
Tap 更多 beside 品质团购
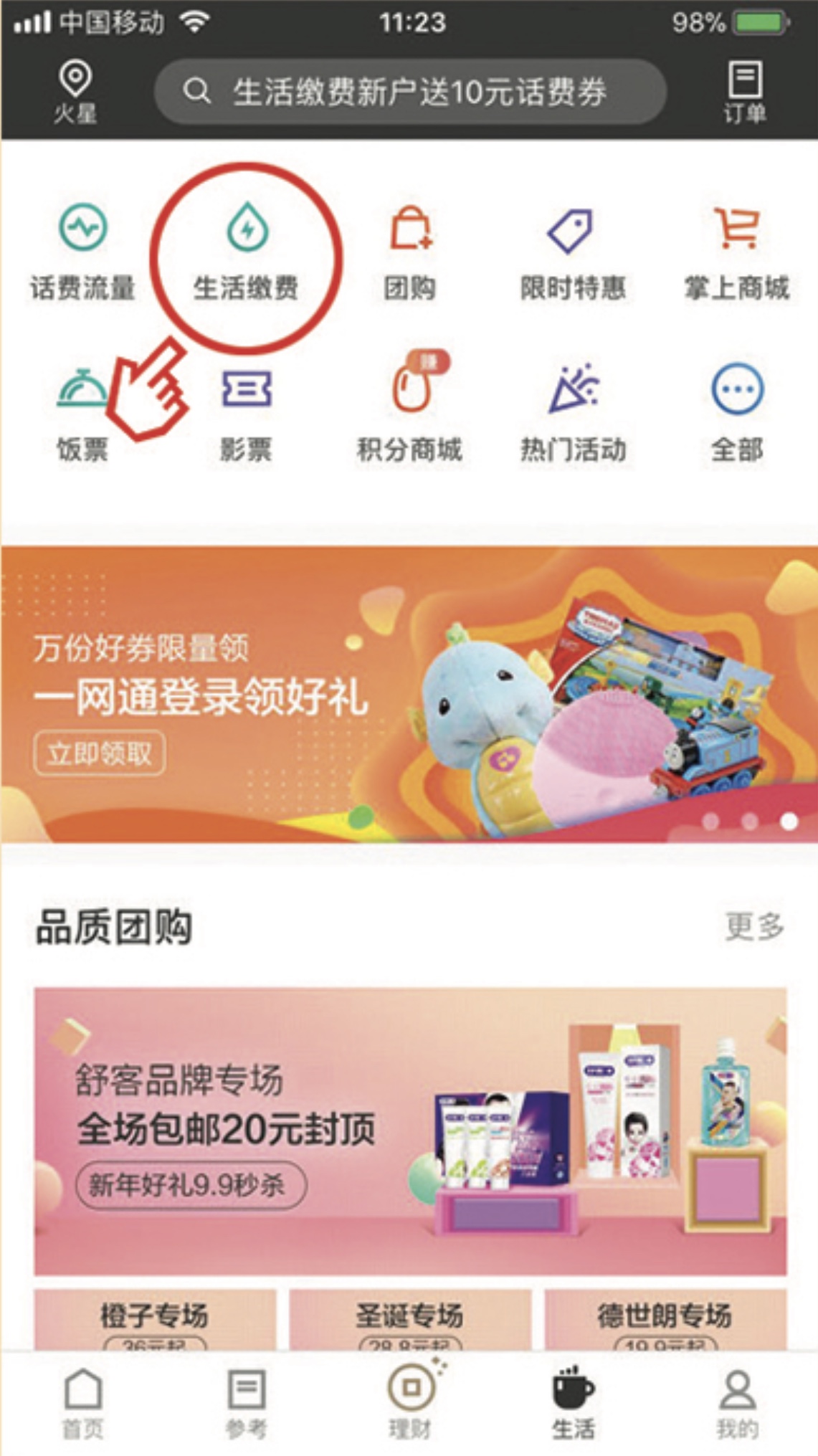click(754, 926)
